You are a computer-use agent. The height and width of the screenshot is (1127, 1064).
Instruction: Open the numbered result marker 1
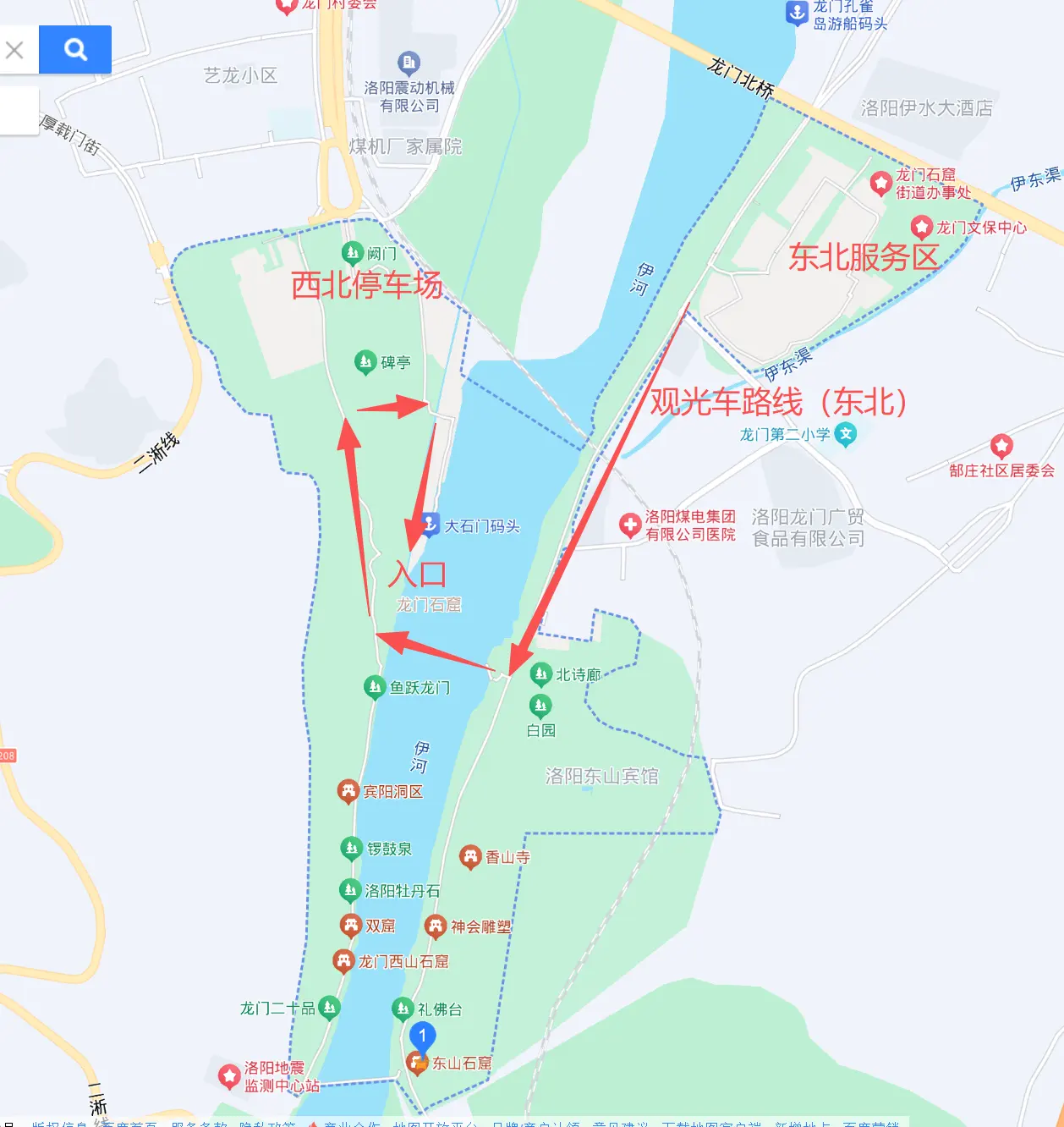click(422, 1036)
